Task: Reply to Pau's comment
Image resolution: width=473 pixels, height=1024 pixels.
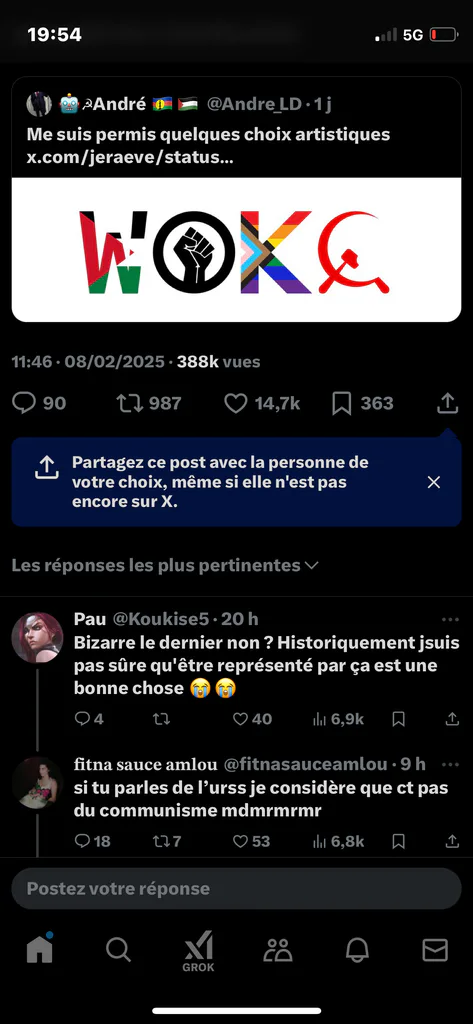Action: point(89,719)
